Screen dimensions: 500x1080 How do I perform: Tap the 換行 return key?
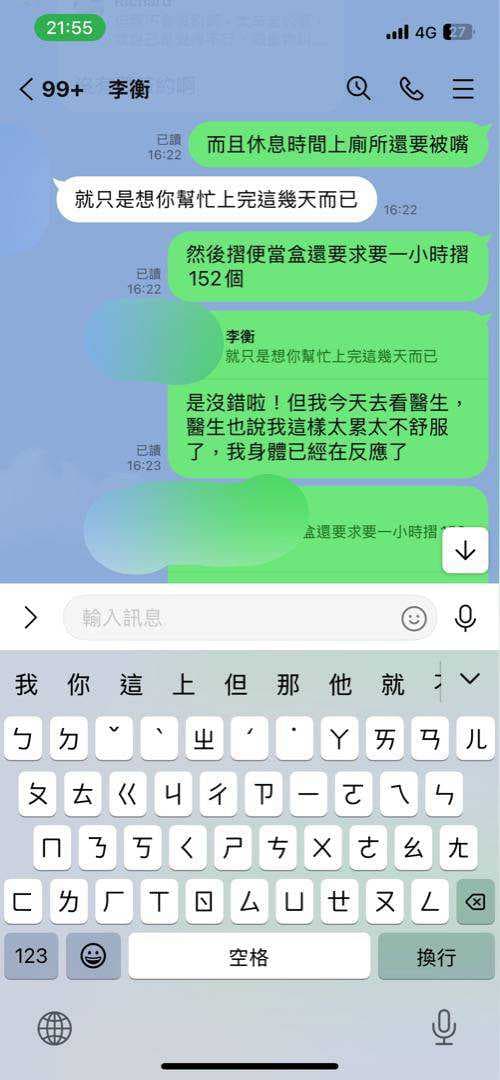[x=436, y=956]
